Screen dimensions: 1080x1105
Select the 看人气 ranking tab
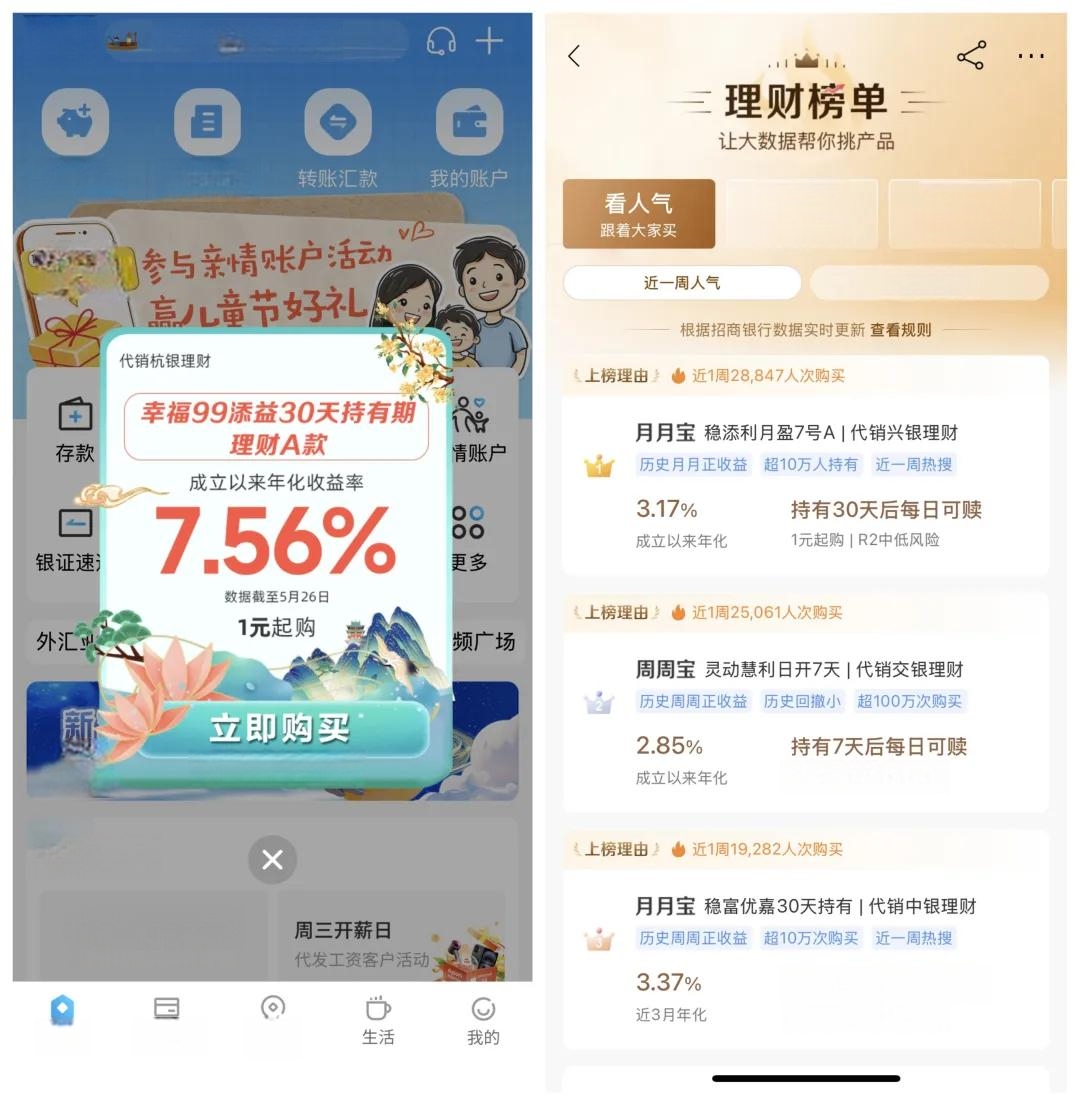[x=638, y=214]
